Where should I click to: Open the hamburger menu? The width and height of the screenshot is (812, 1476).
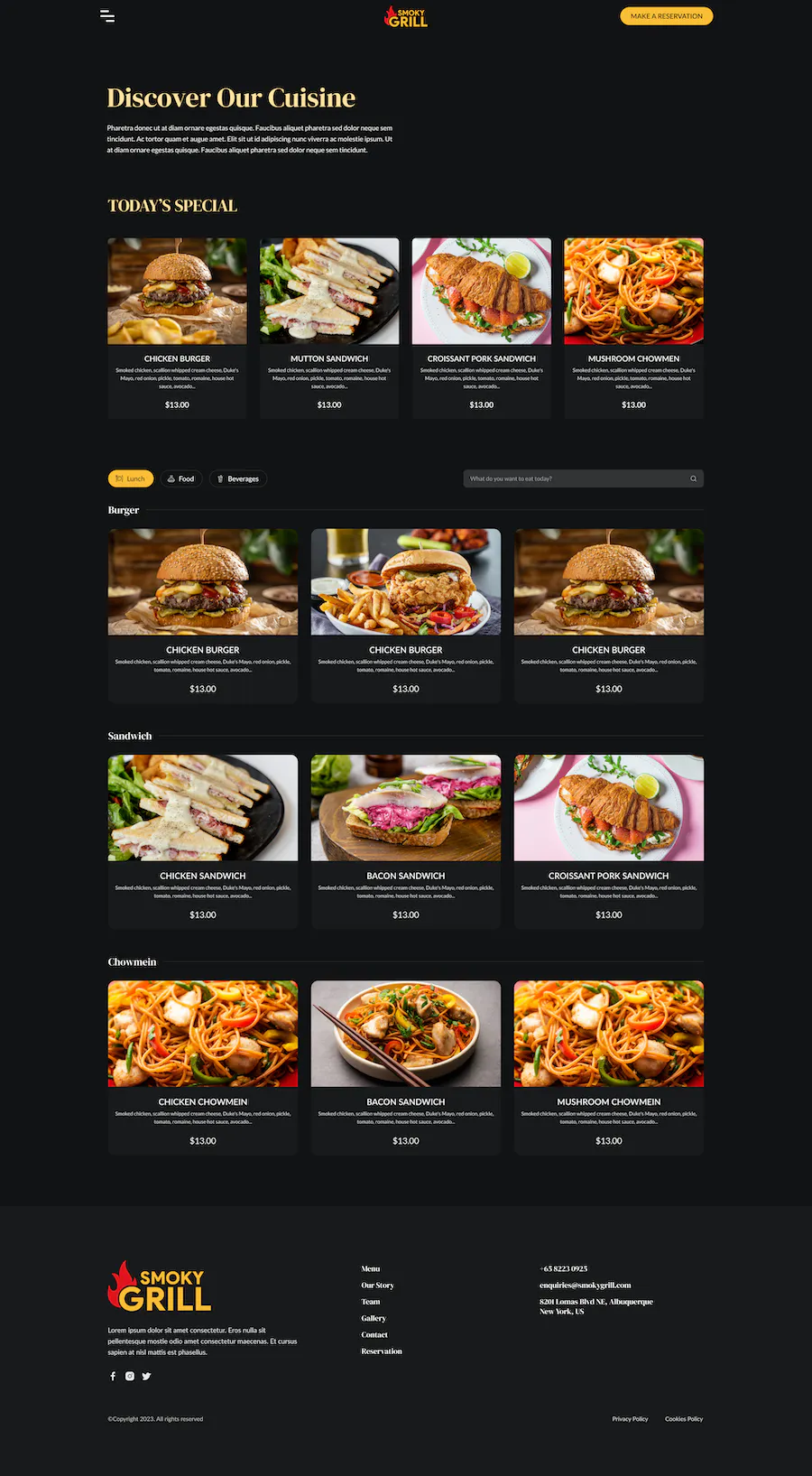click(x=107, y=16)
